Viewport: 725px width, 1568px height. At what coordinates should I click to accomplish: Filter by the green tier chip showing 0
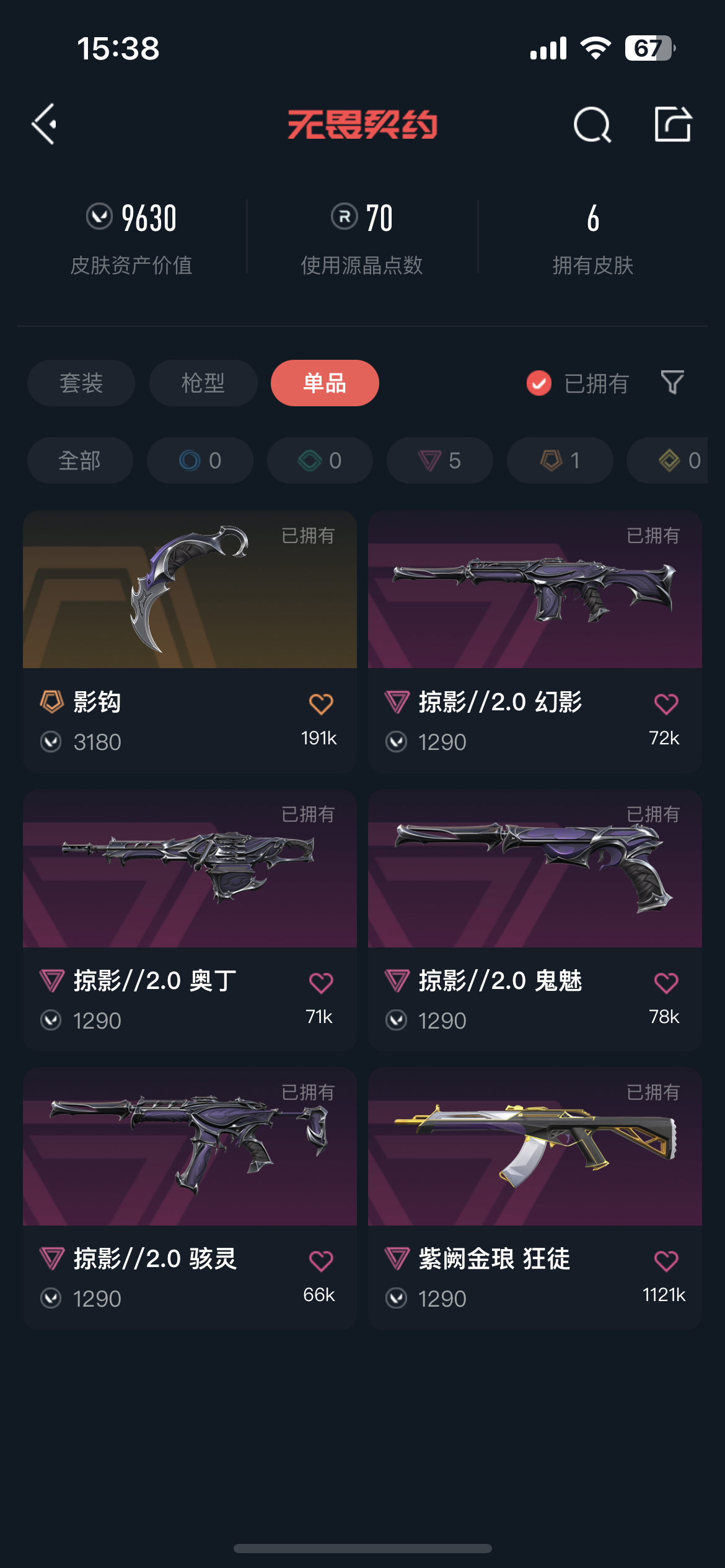[x=320, y=460]
